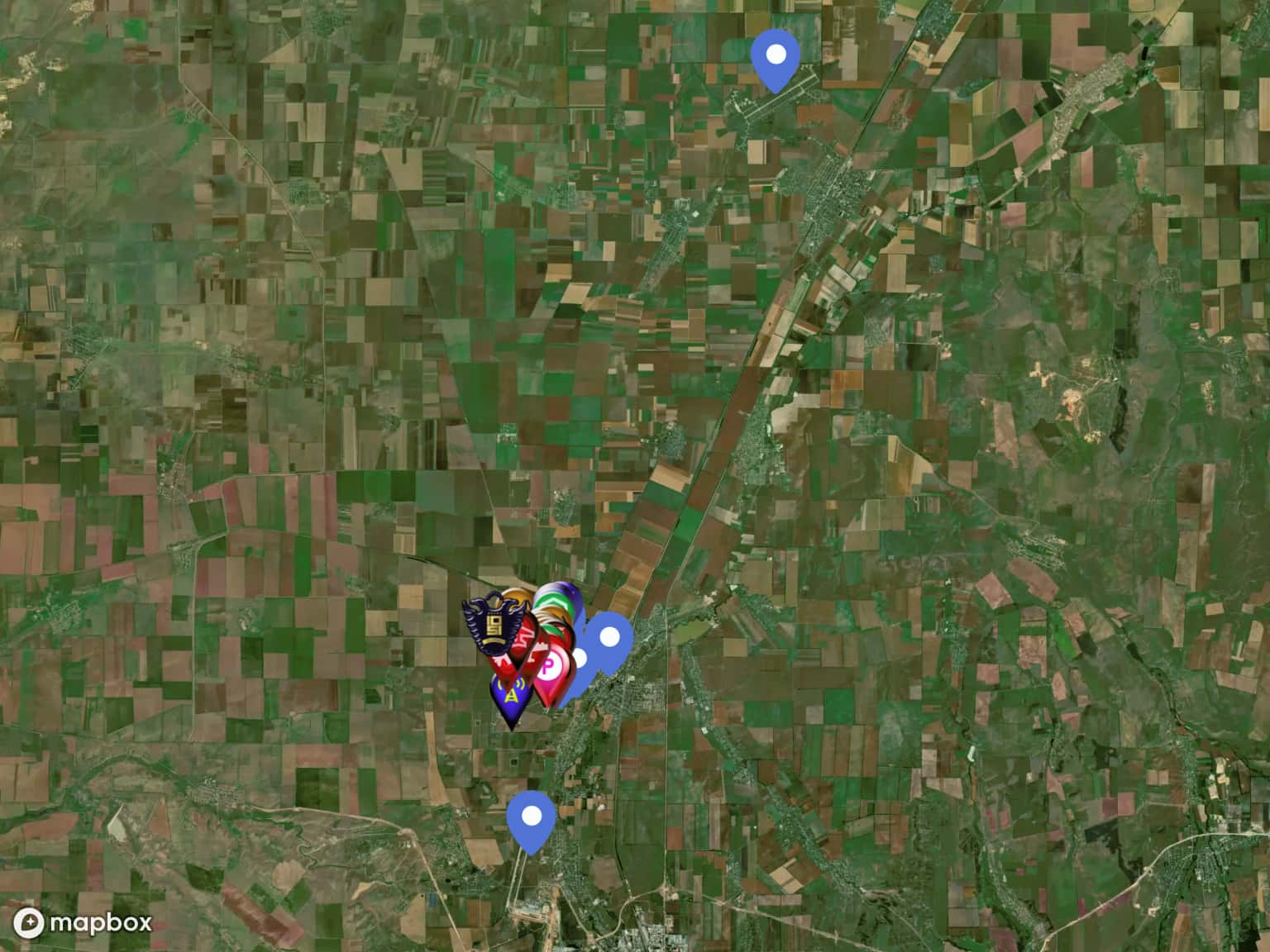Select the northernmost blue pin by the airstrip
This screenshot has width=1270, height=952.
tap(776, 56)
